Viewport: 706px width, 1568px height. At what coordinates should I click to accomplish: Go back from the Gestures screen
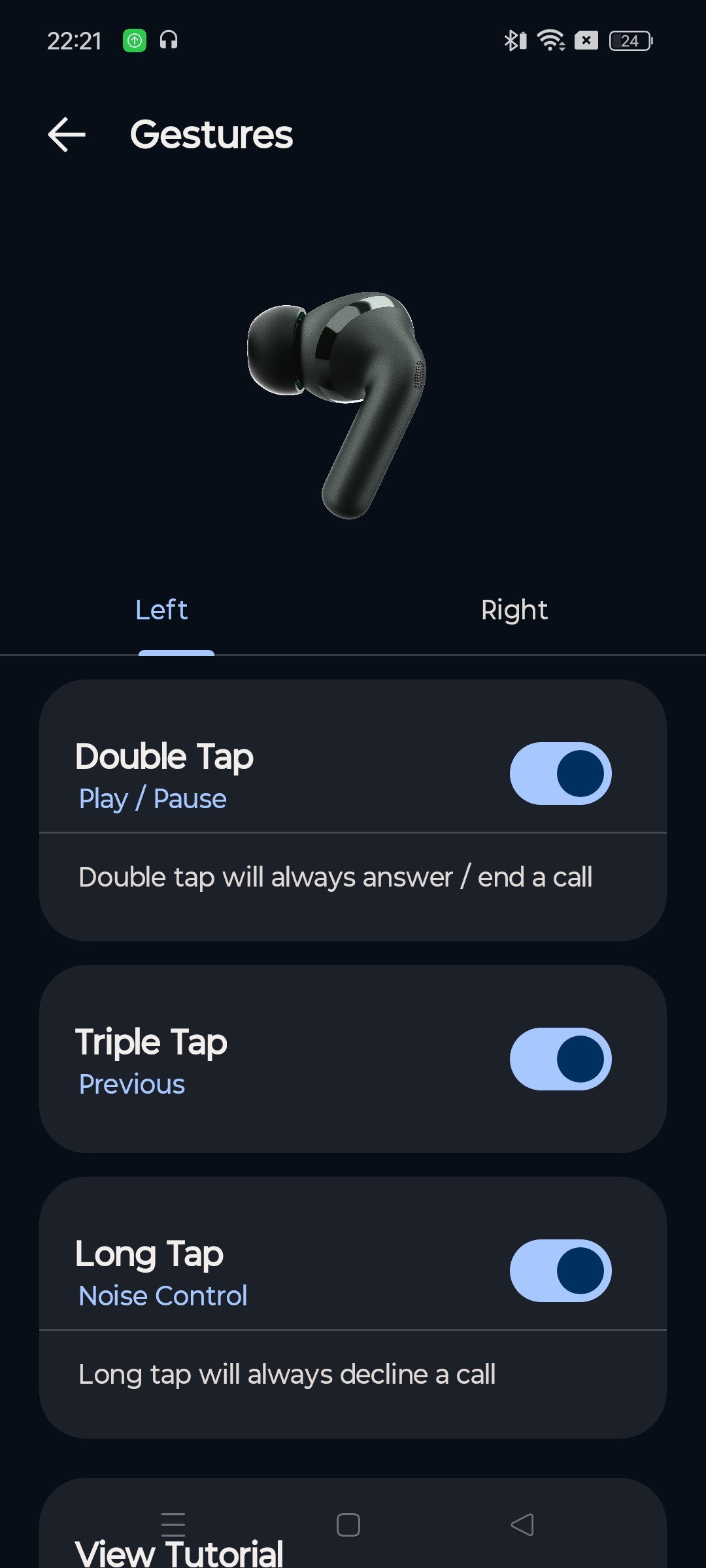tap(67, 135)
